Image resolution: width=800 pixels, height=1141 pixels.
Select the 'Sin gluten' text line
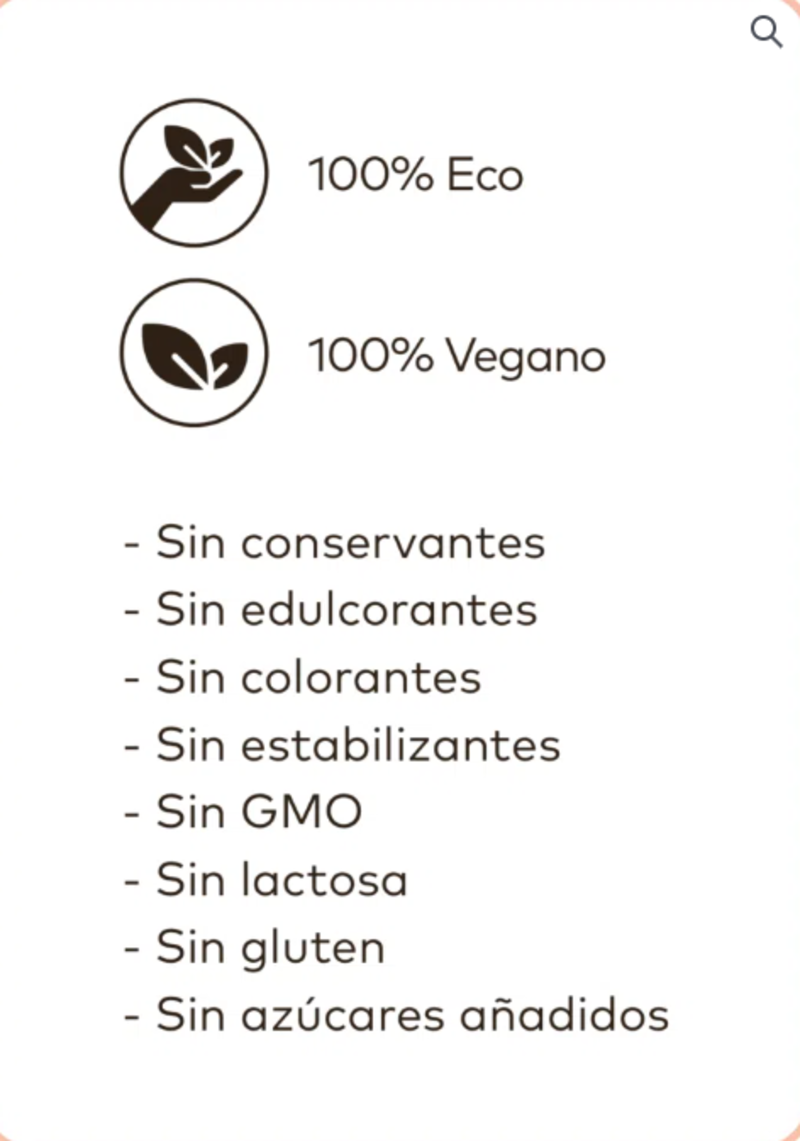coord(253,947)
